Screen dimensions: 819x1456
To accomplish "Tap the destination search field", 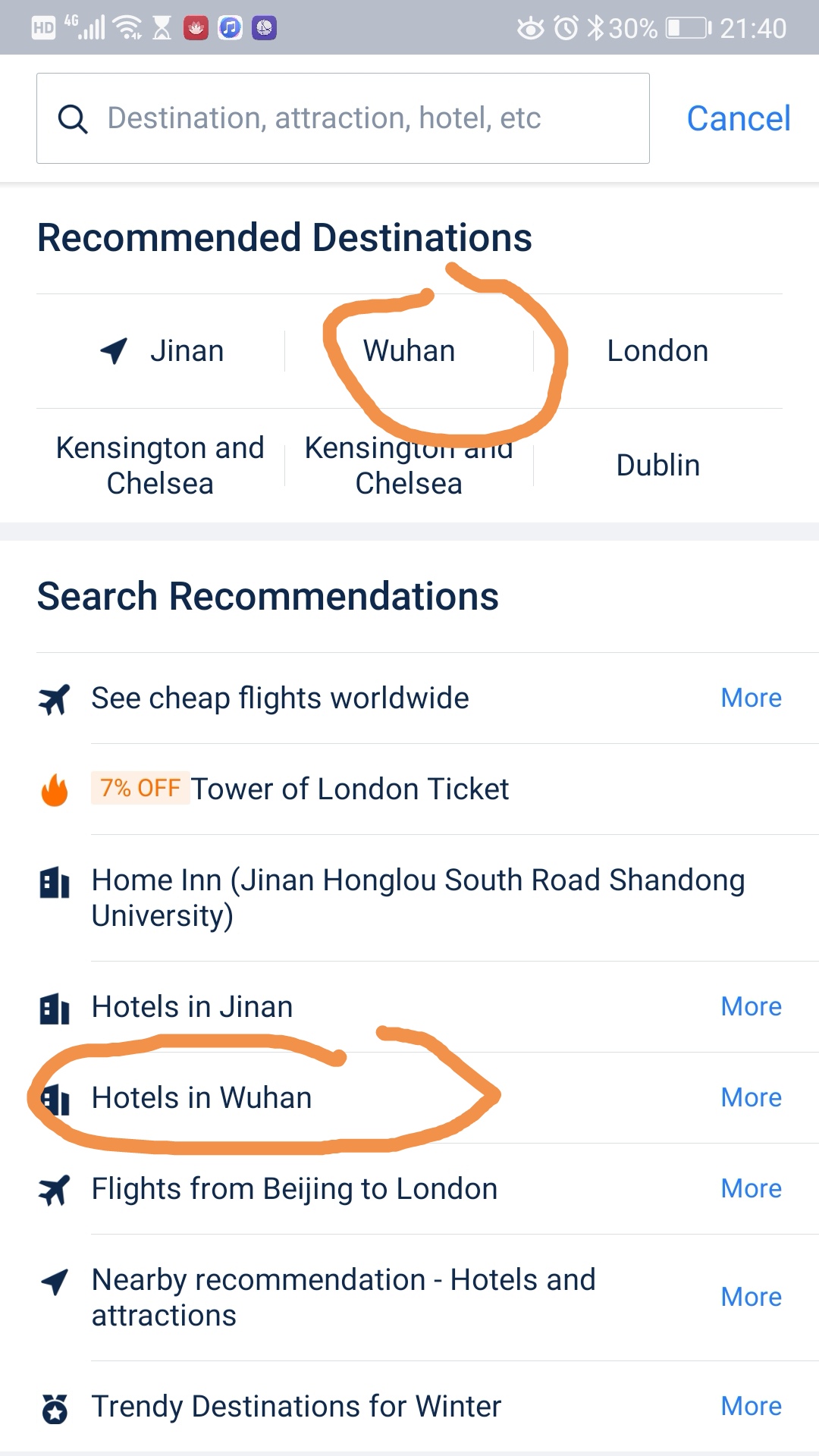I will click(343, 118).
